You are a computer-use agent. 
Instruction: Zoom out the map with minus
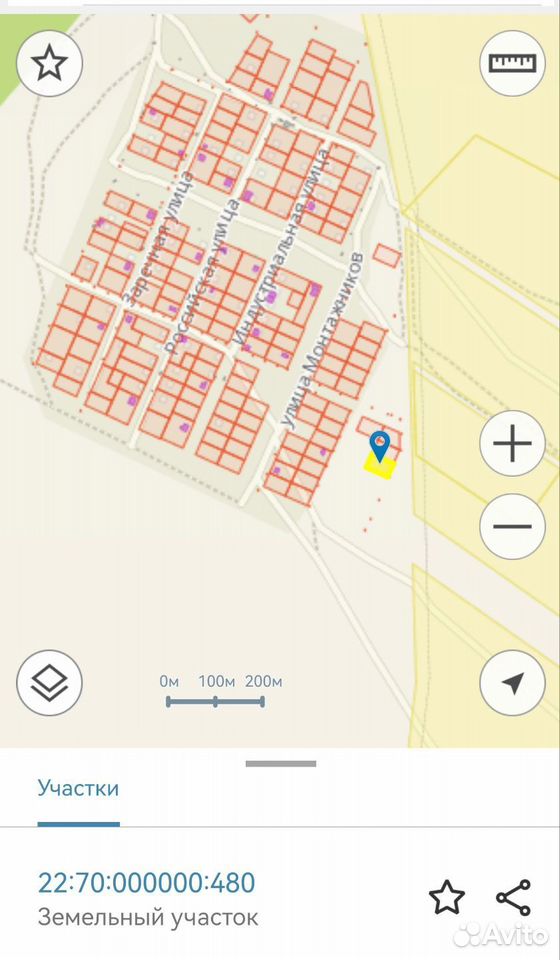pos(512,526)
